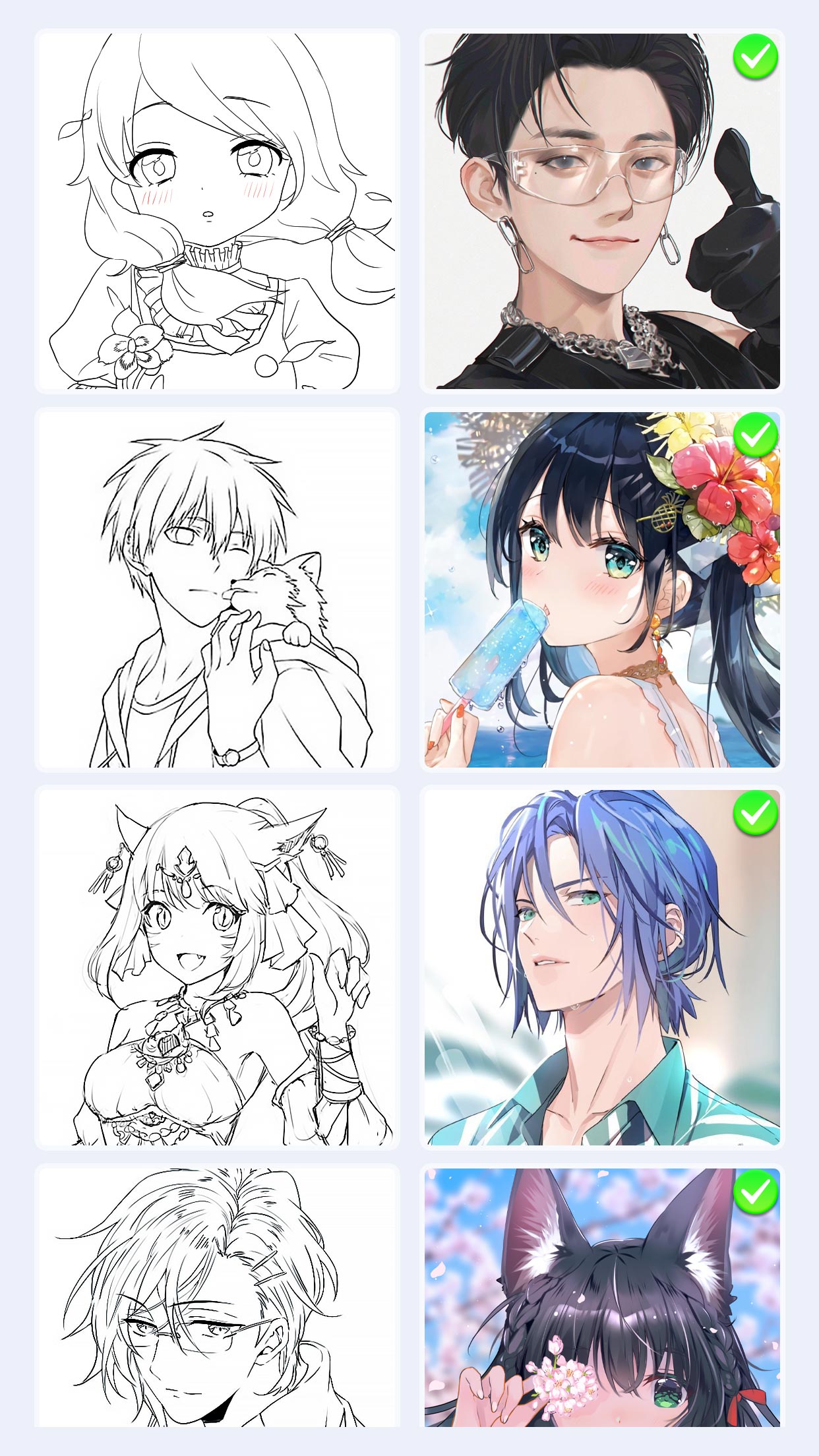The width and height of the screenshot is (819, 1456).
Task: Open the completed blue-haired man picture
Action: 602,967
